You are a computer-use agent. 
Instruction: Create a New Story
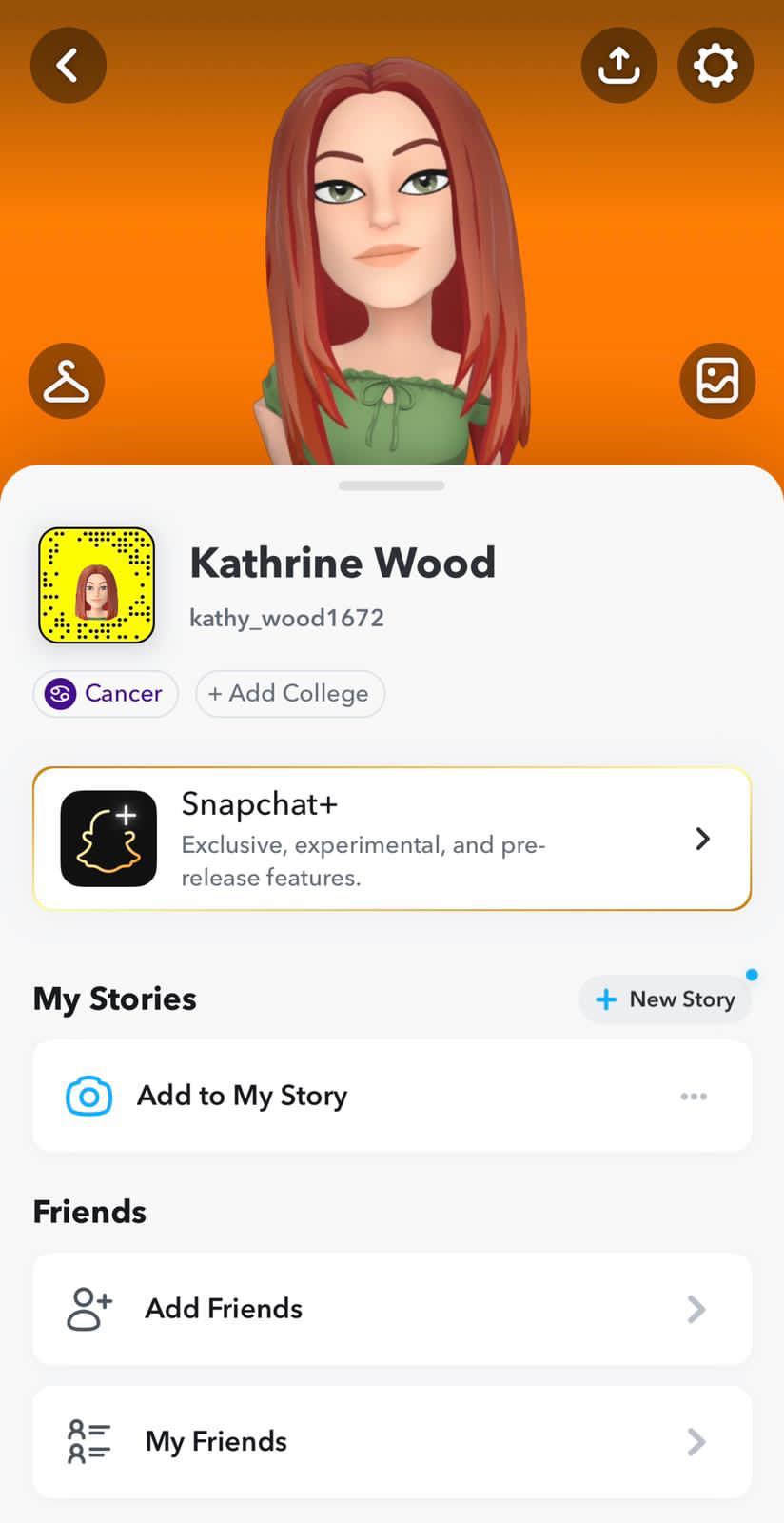665,999
